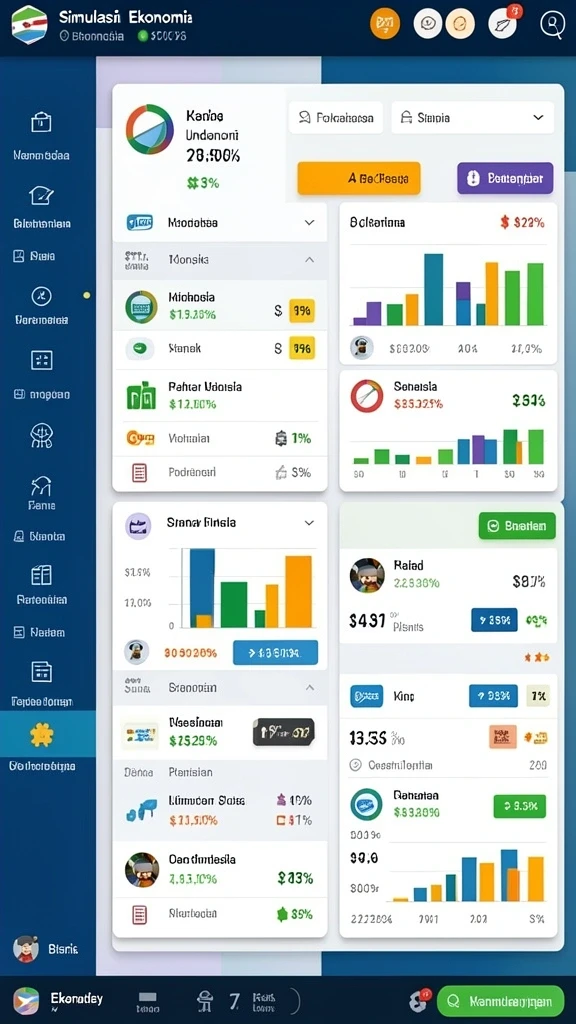The height and width of the screenshot is (1024, 576).
Task: Open the Bisnis profile in the sidebar
Action: coord(46,949)
